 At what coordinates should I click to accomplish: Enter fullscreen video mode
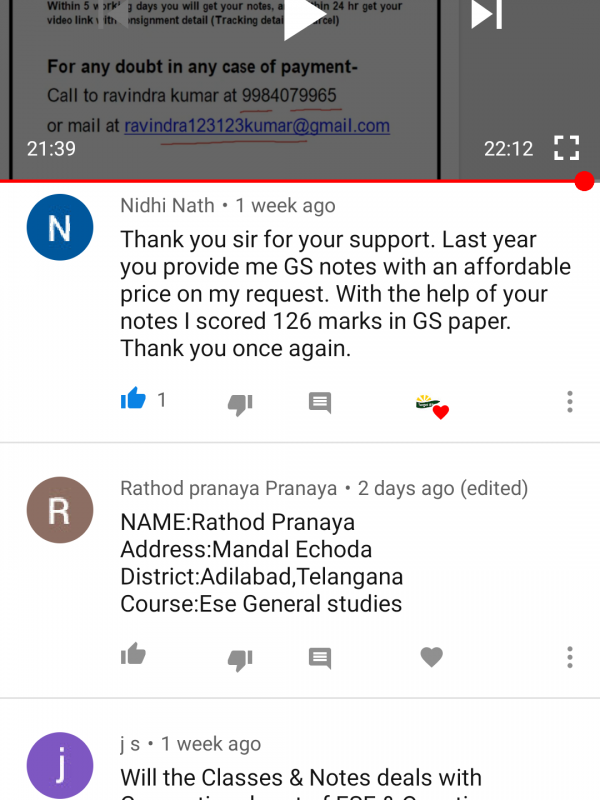click(566, 149)
